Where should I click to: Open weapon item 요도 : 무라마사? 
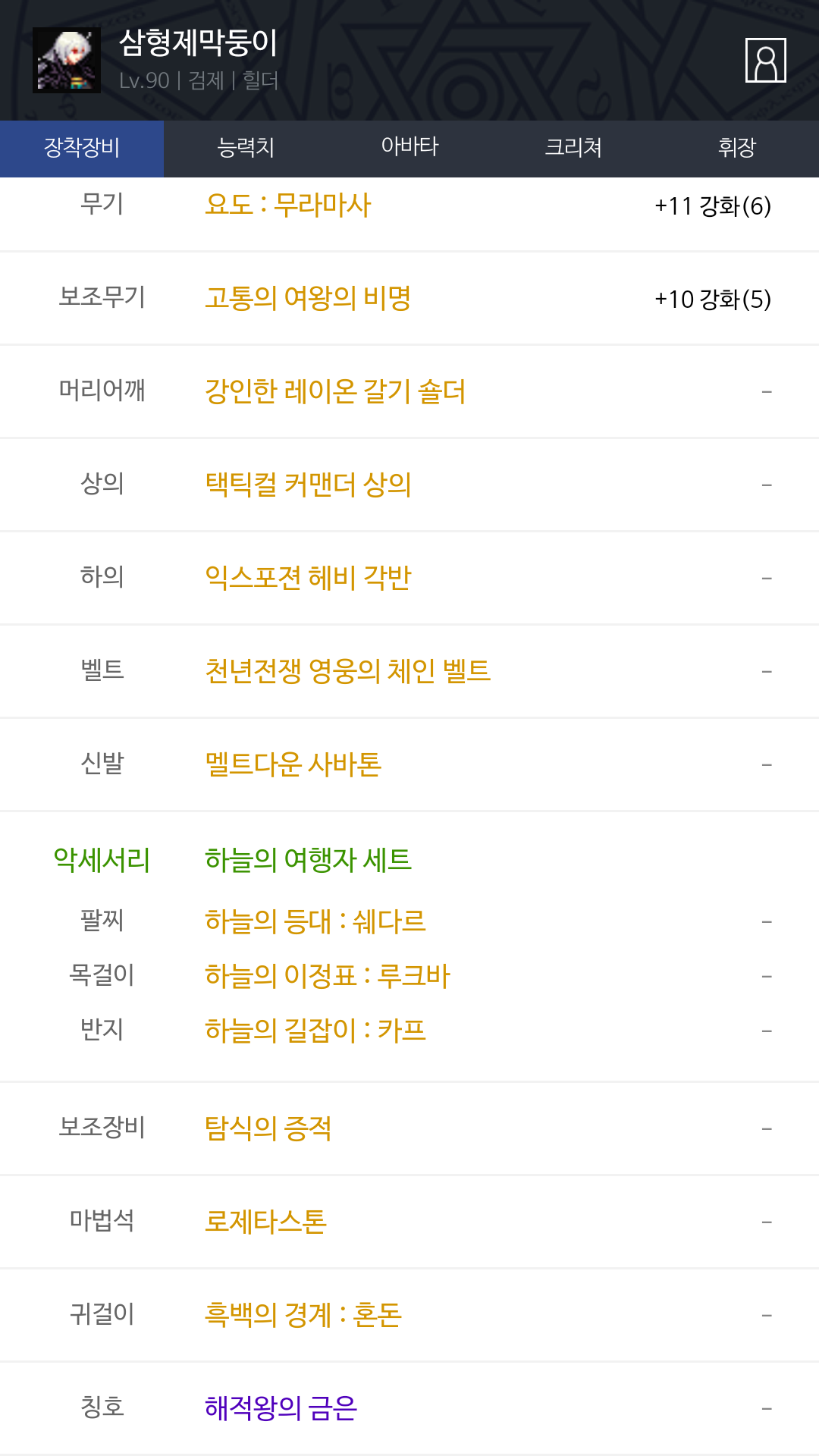288,205
